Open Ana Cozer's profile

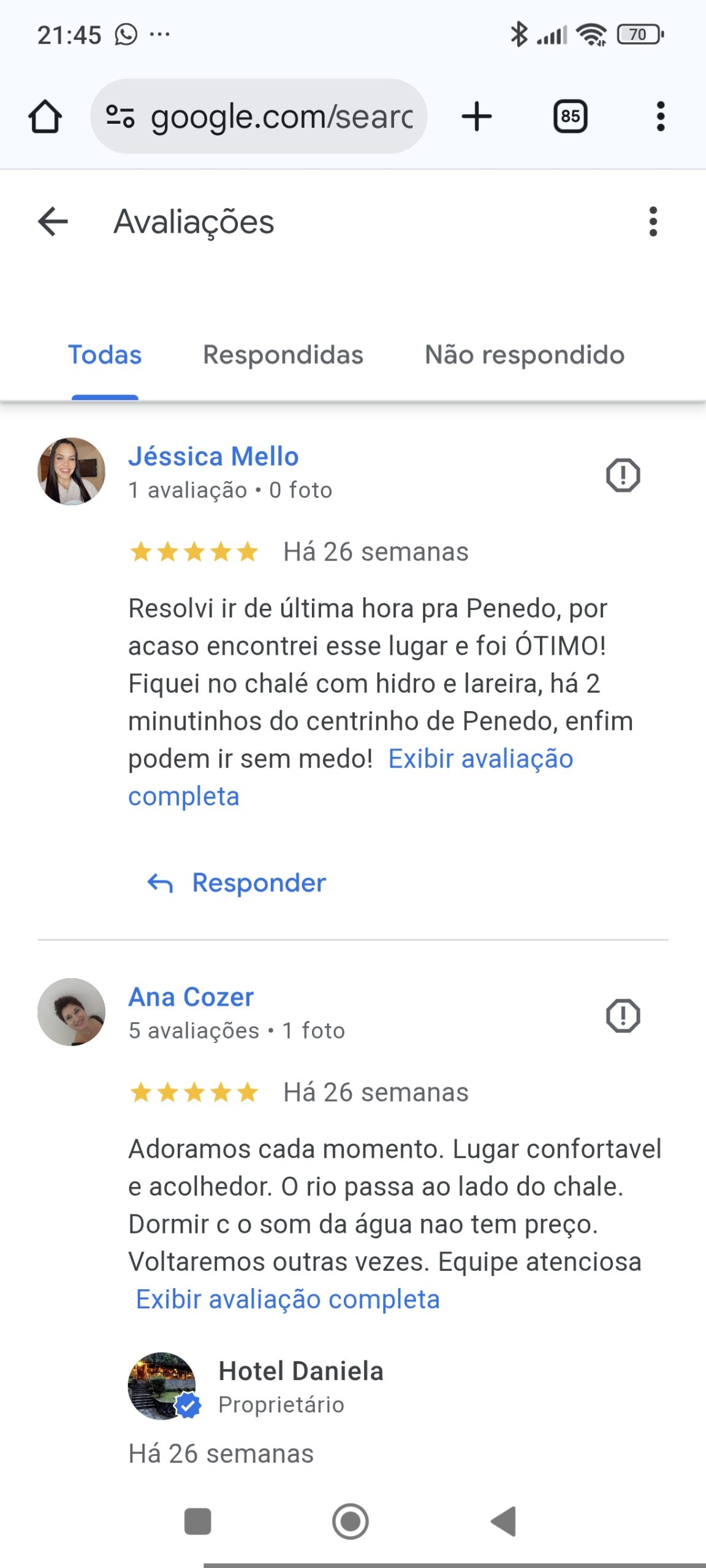[x=191, y=997]
